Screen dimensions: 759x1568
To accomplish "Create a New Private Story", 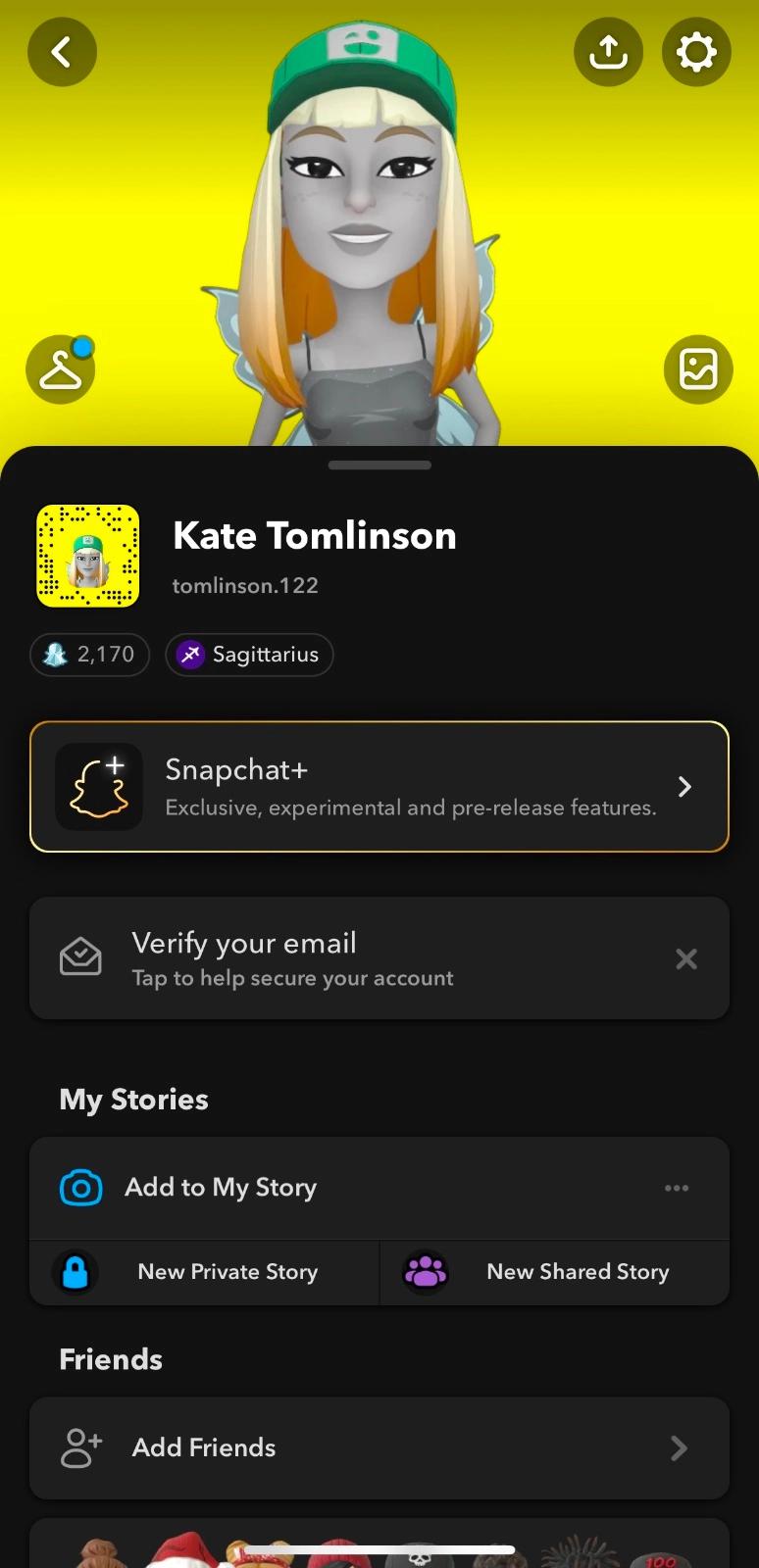I will coord(206,1272).
